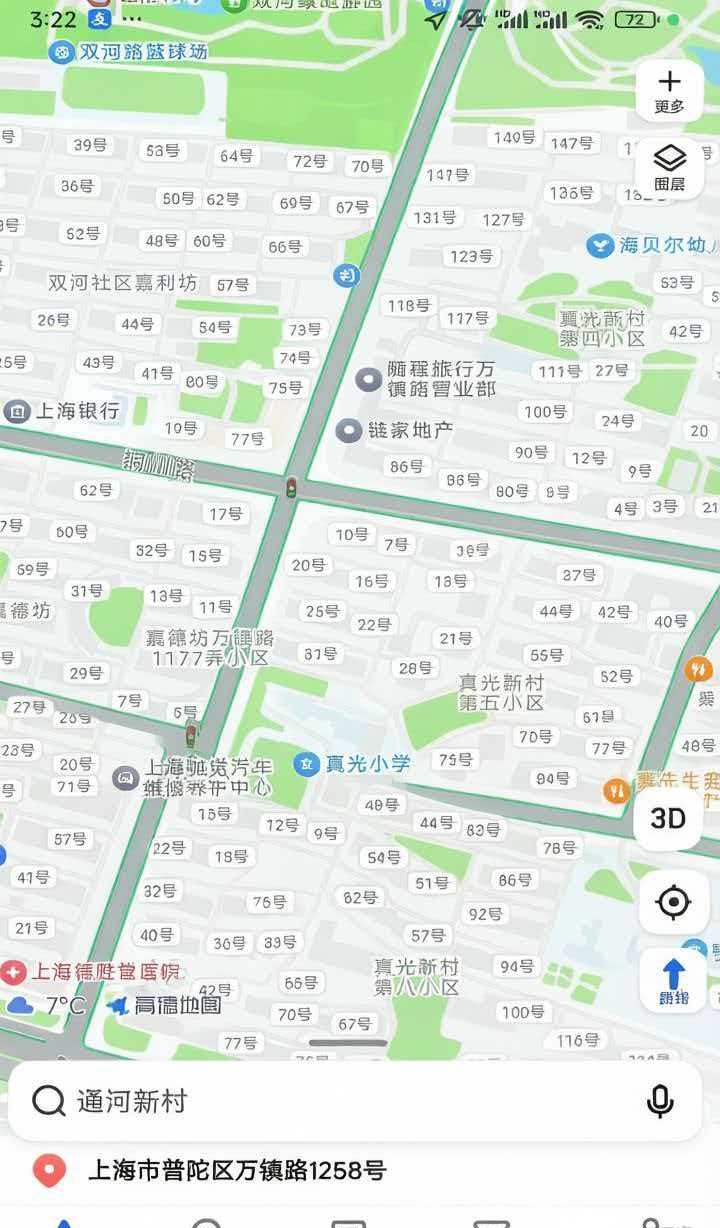
Task: Select the 上海银行 marker on the map
Action: click(18, 410)
